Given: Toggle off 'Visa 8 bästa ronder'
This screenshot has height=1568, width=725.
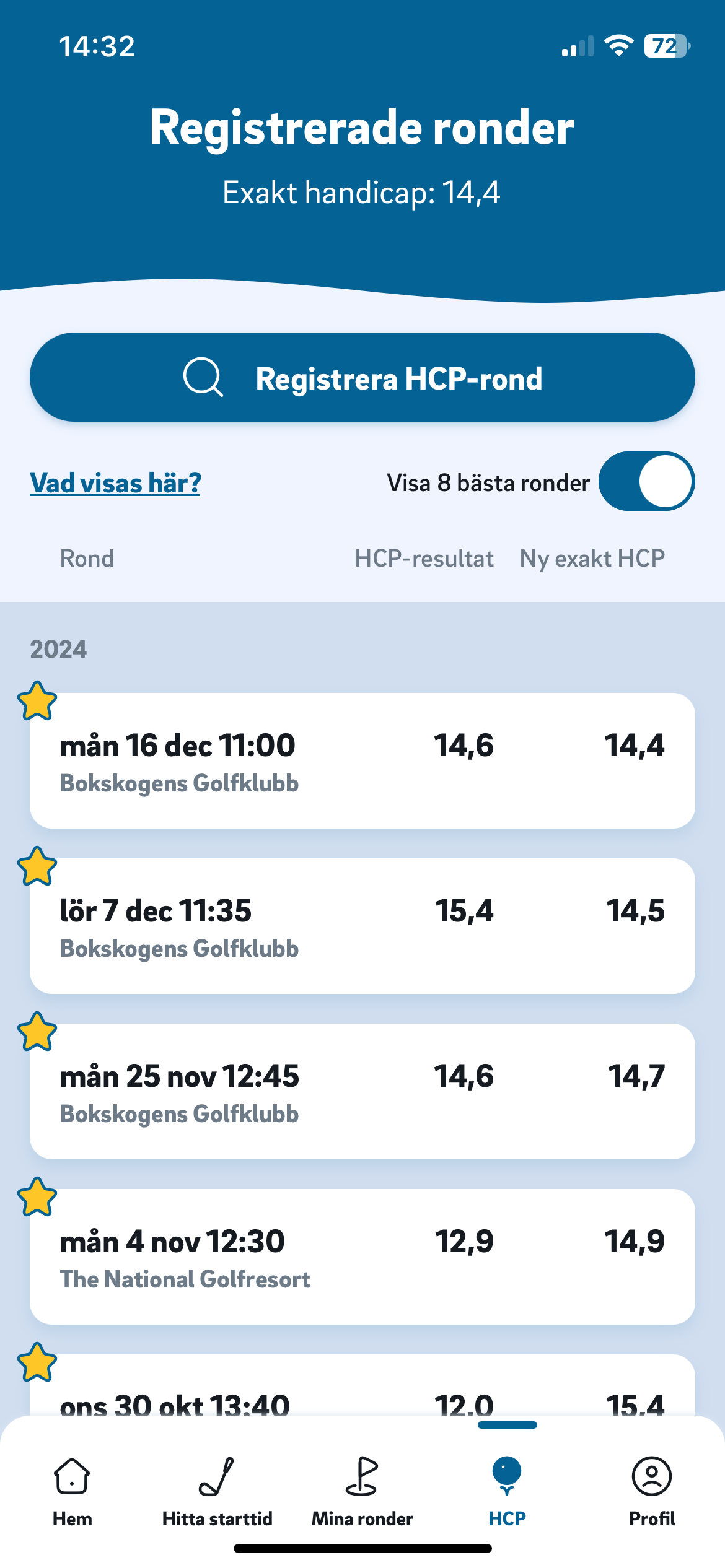Looking at the screenshot, I should point(646,481).
